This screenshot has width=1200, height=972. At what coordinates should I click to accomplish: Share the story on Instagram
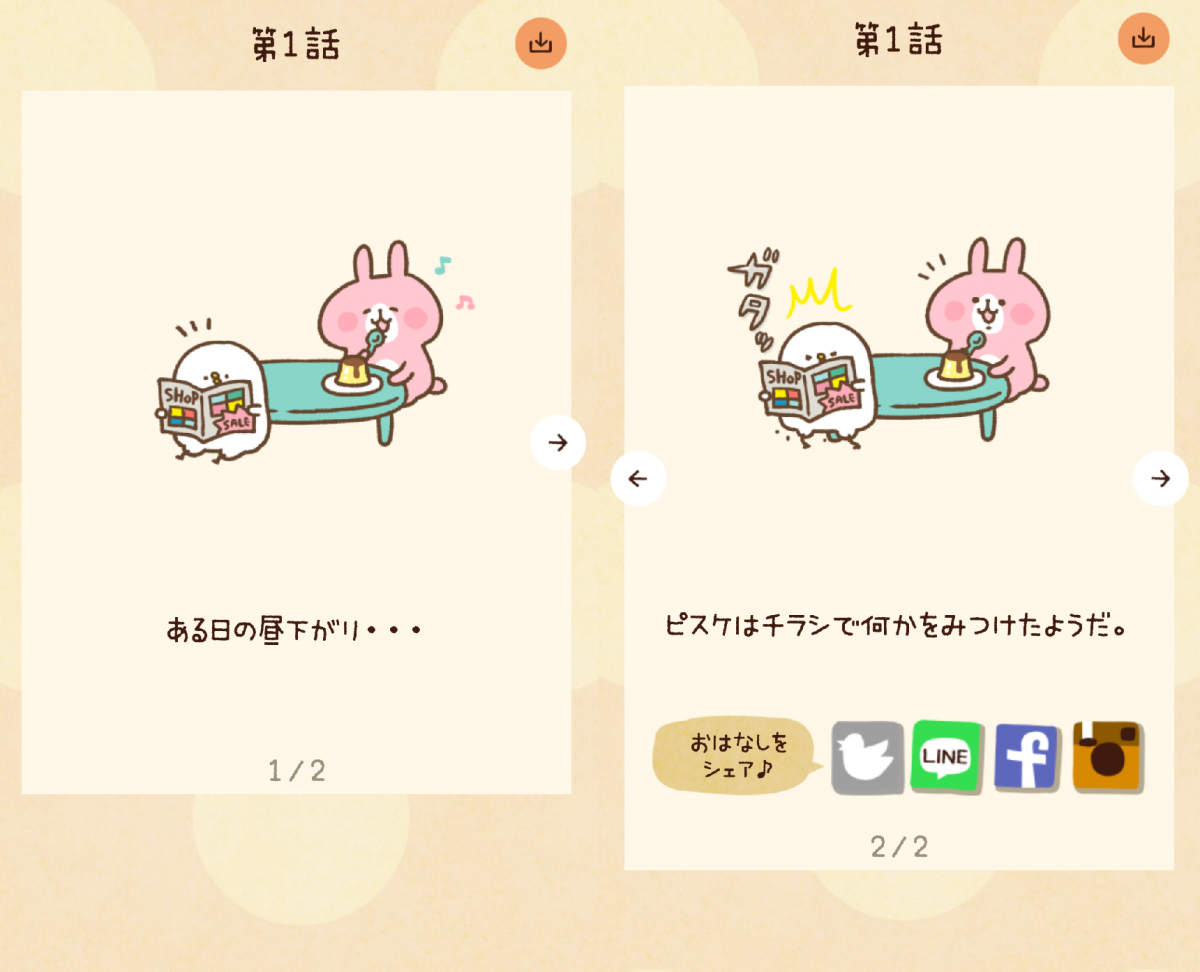[x=1108, y=757]
